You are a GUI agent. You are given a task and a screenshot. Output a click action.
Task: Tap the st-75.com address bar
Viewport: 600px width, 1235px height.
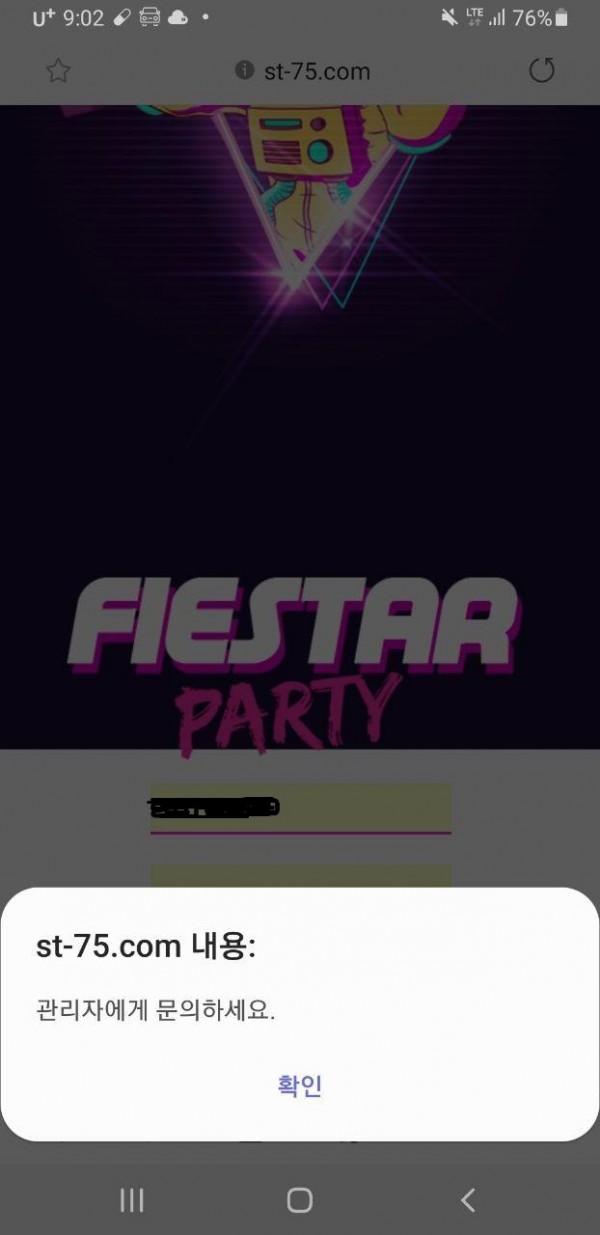(x=303, y=71)
